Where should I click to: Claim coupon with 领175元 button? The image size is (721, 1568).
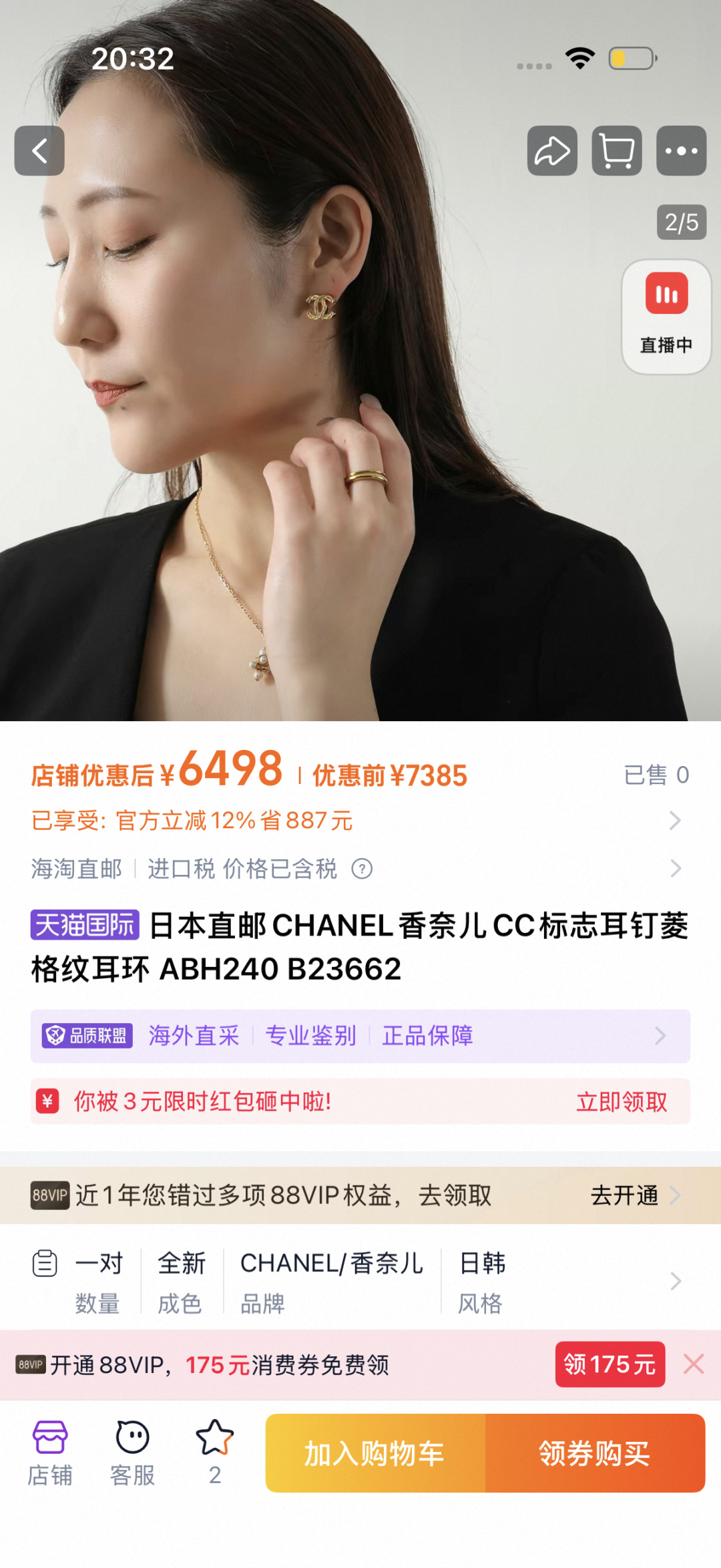click(610, 1364)
